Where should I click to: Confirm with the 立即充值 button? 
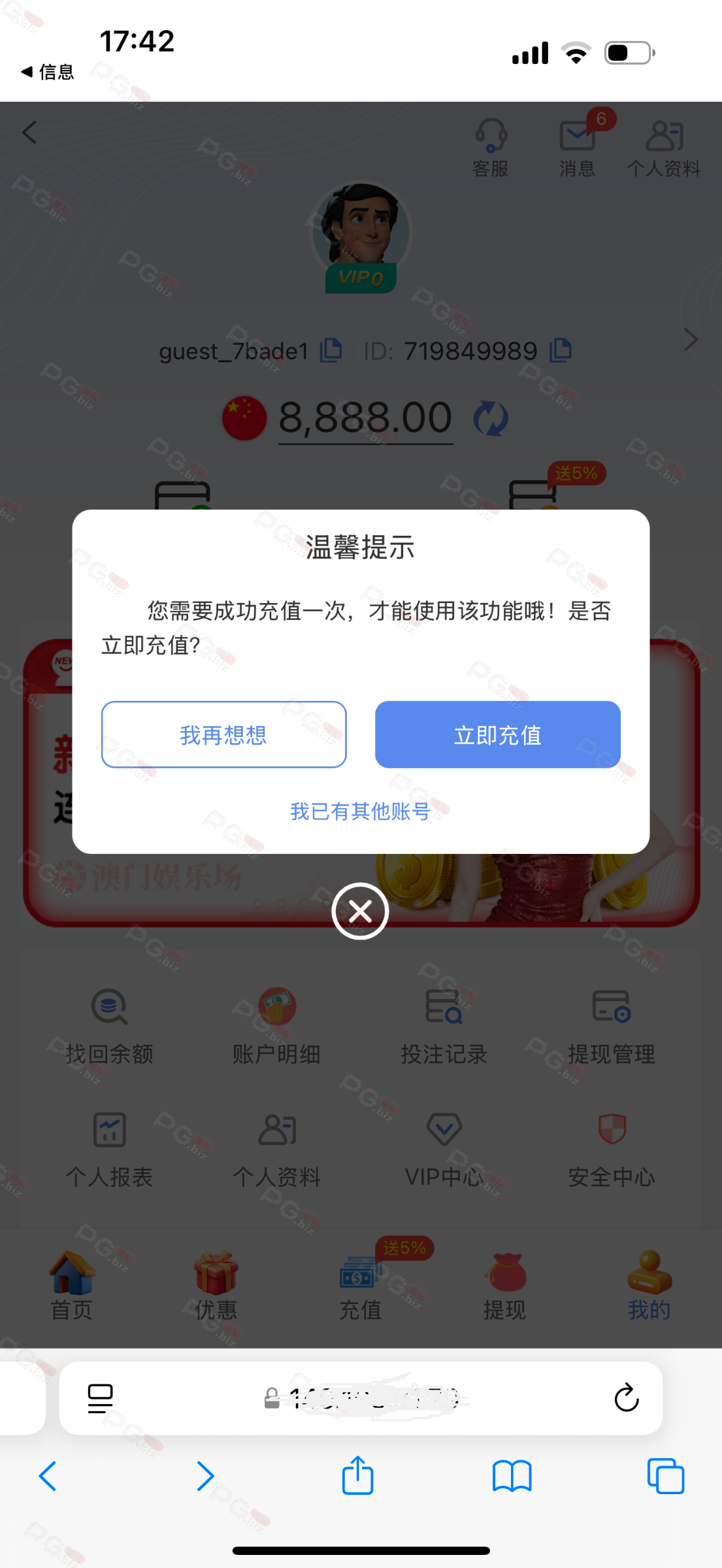click(497, 734)
